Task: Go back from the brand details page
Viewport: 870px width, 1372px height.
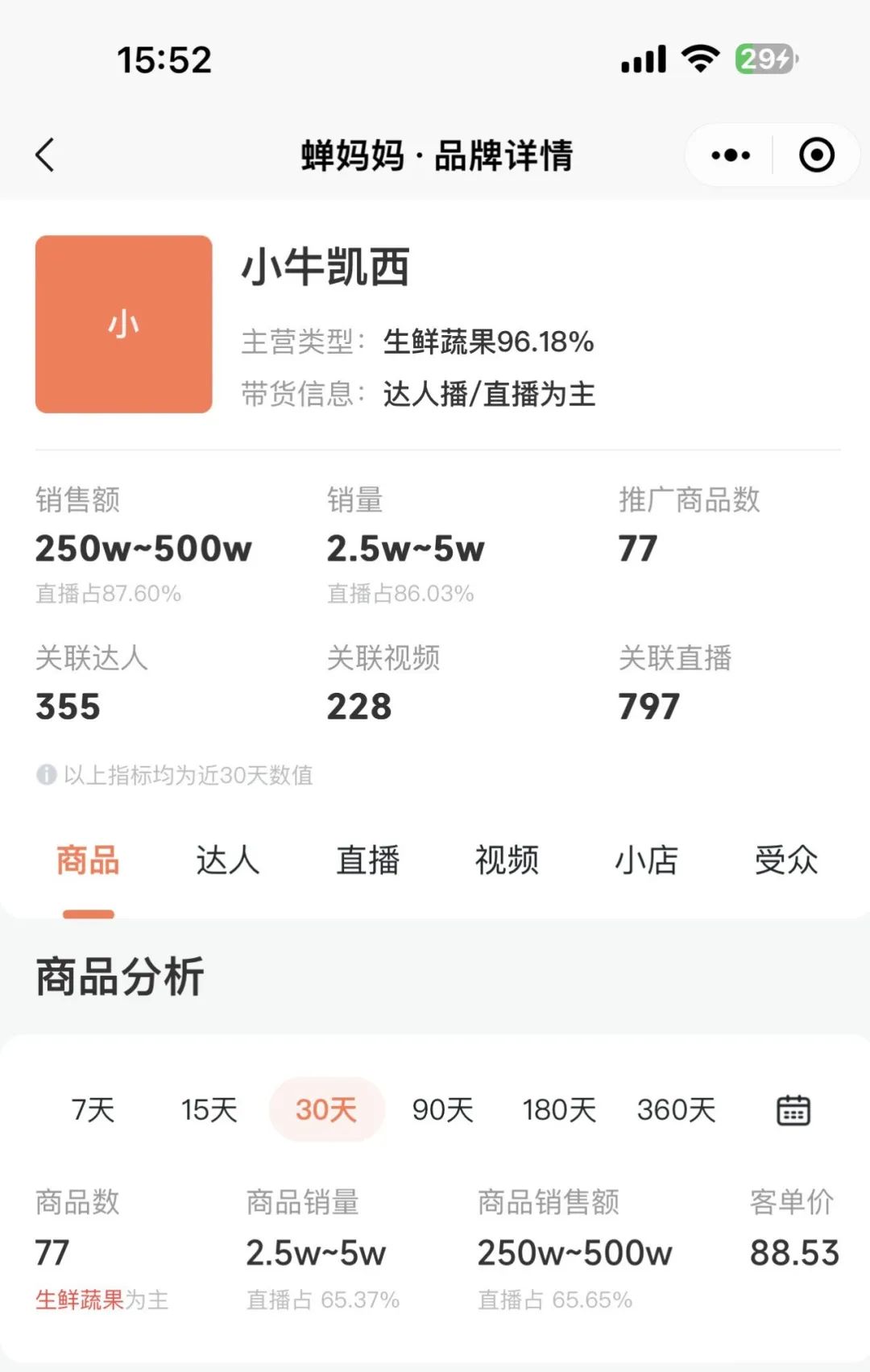Action: coord(46,155)
